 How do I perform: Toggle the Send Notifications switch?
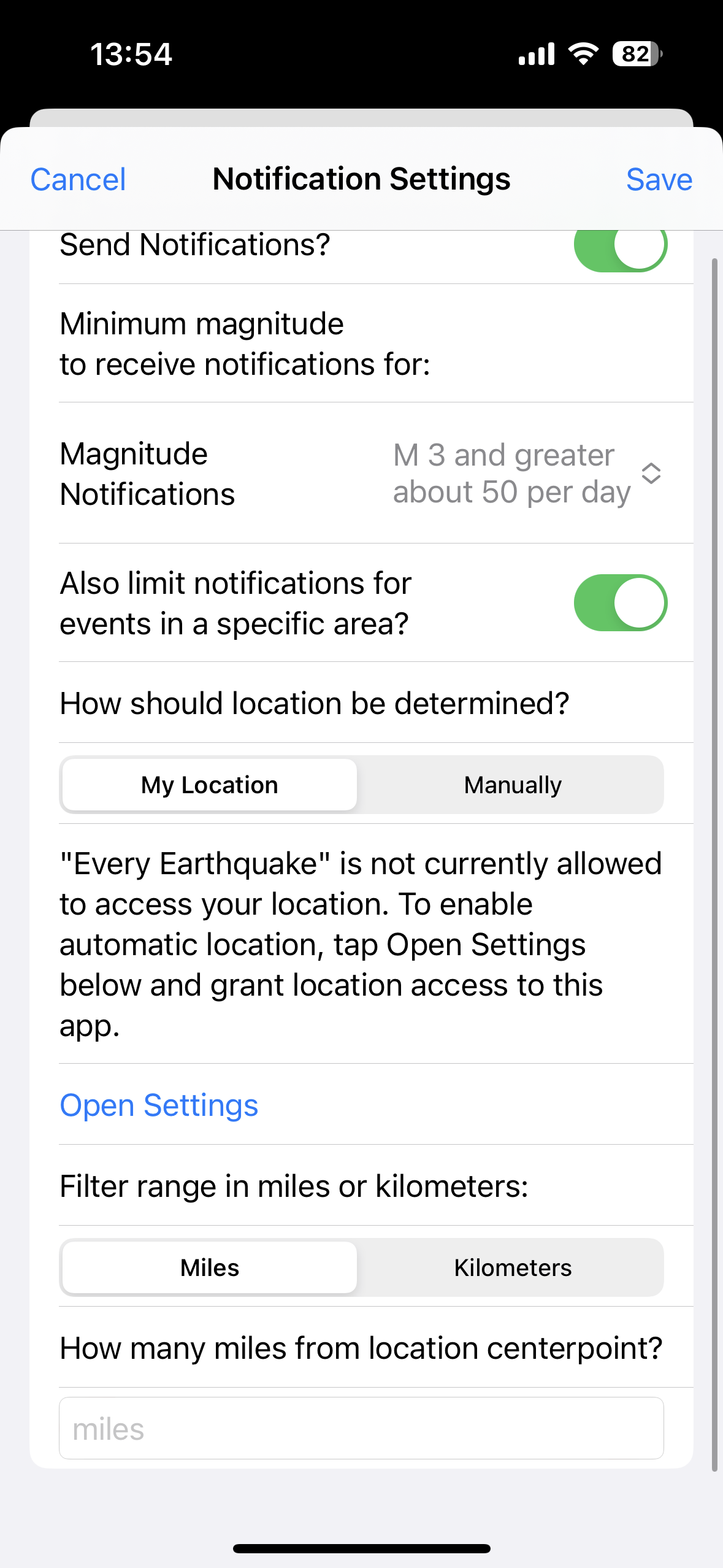click(620, 246)
